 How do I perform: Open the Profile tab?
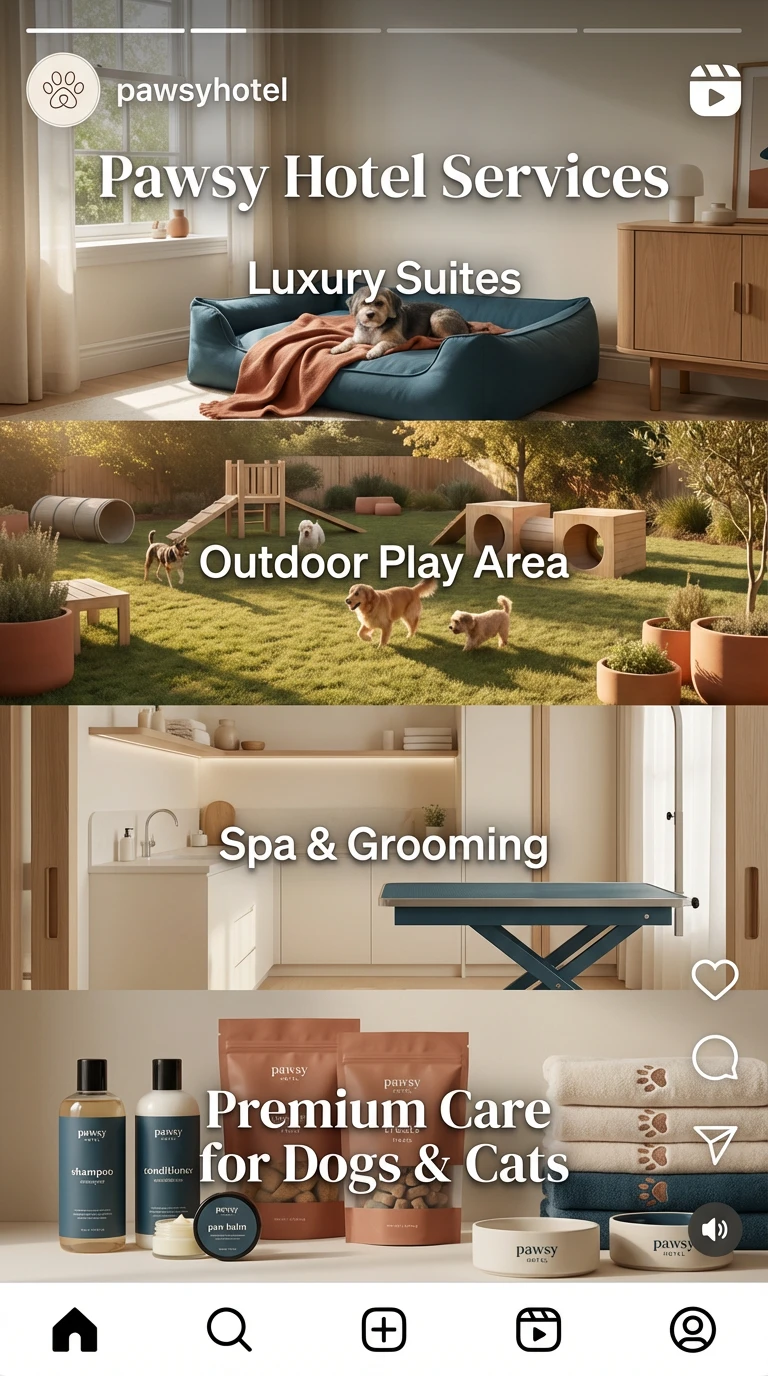[x=692, y=1330]
